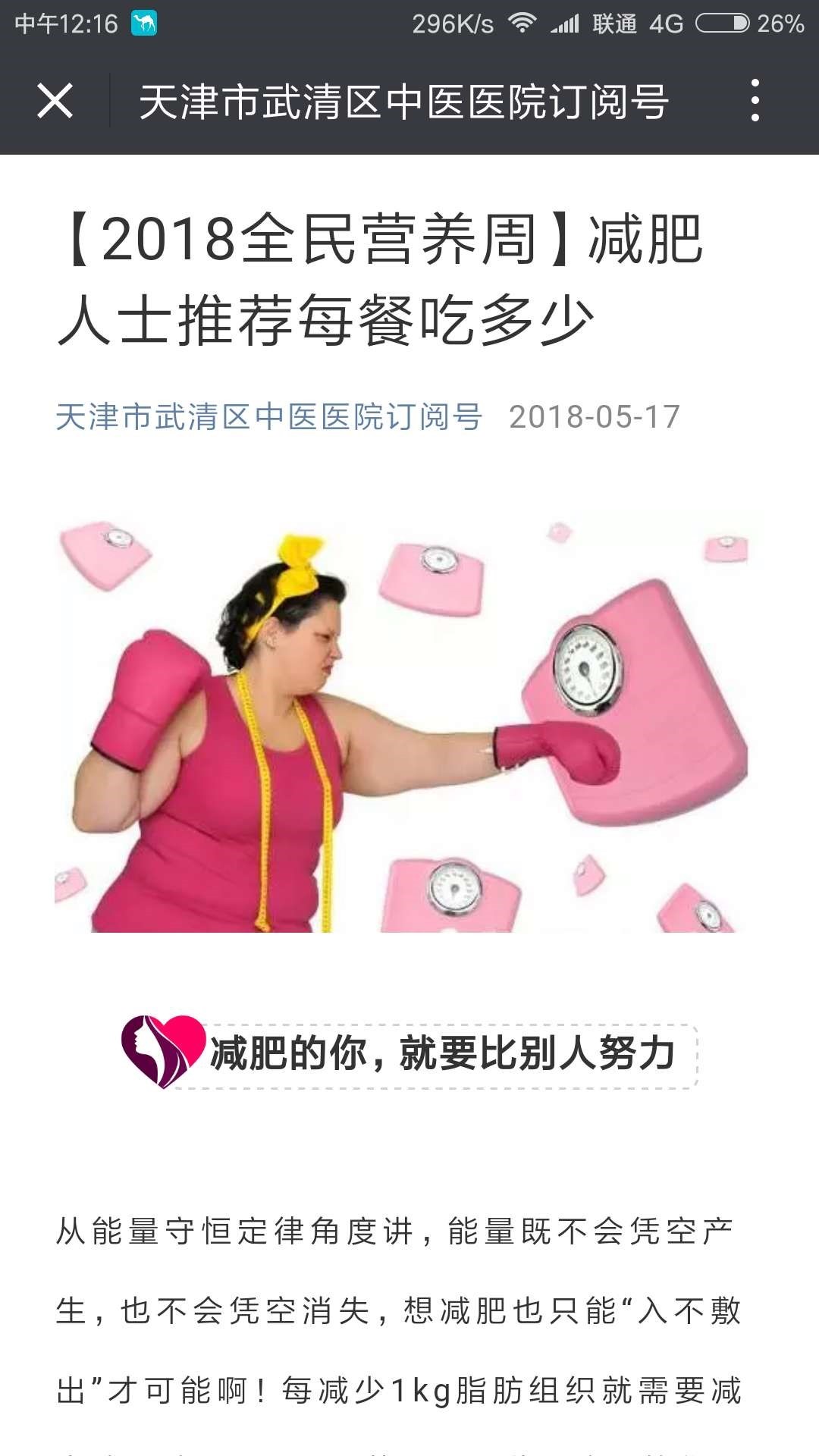Open the 天津市武清区中医医院订阅号 account link

tap(268, 416)
